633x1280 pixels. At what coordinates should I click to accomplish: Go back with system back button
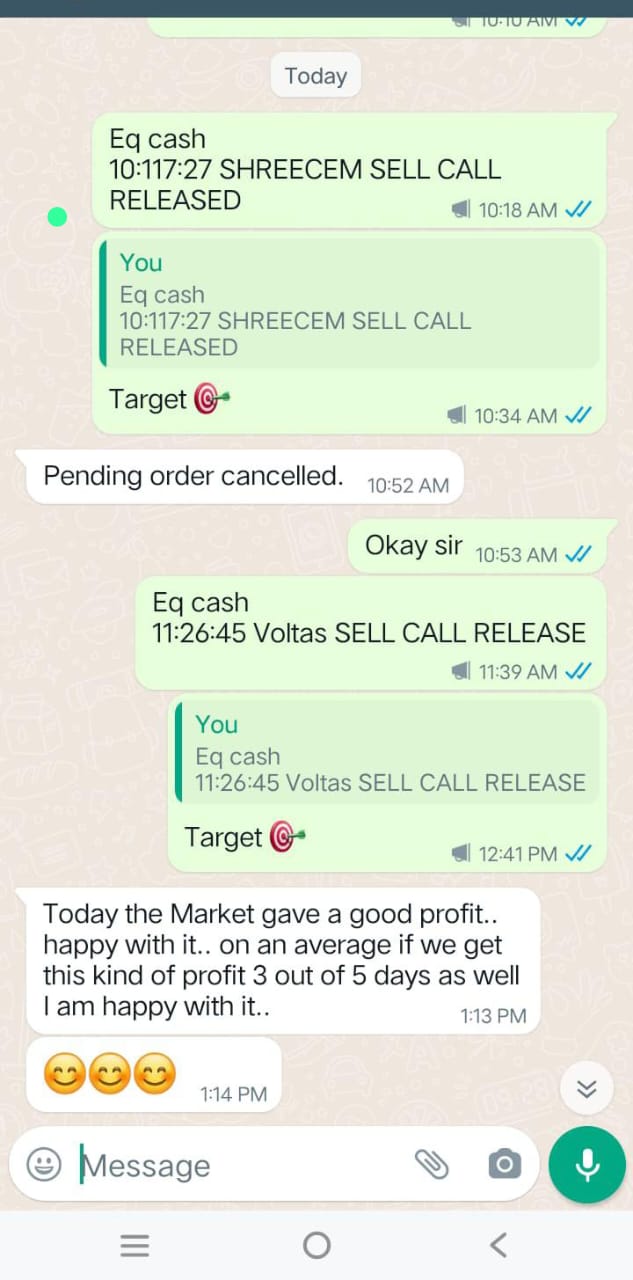pyautogui.click(x=498, y=1245)
